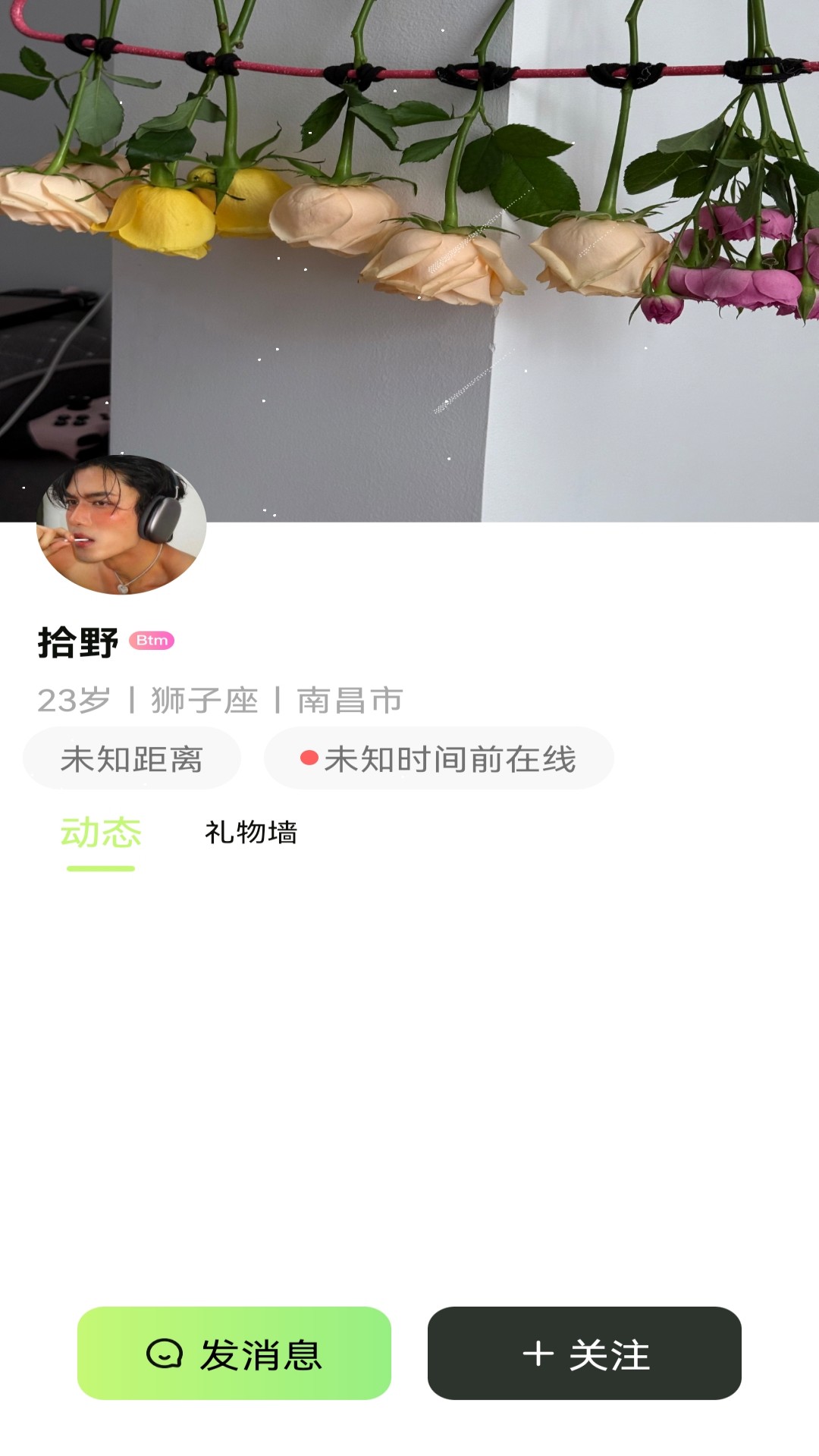Click the red online status dot
This screenshot has height=1456, width=819.
coord(308,756)
